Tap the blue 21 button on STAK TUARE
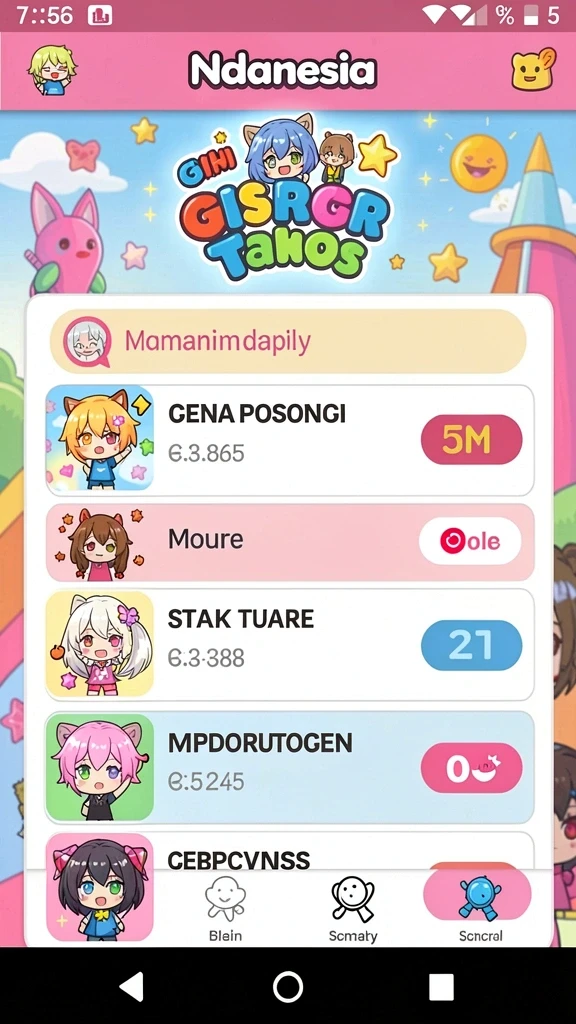 [x=472, y=645]
